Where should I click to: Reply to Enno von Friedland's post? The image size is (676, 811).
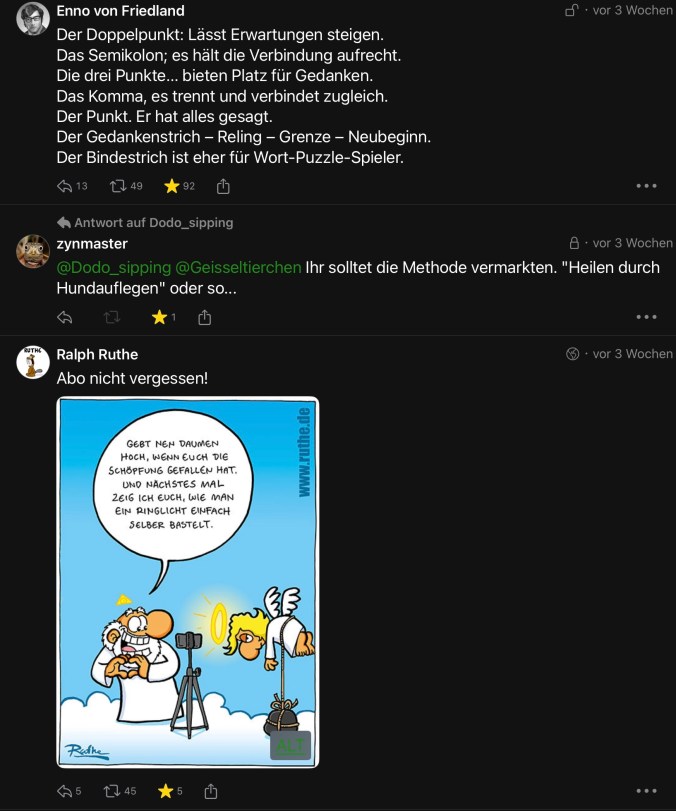point(66,186)
